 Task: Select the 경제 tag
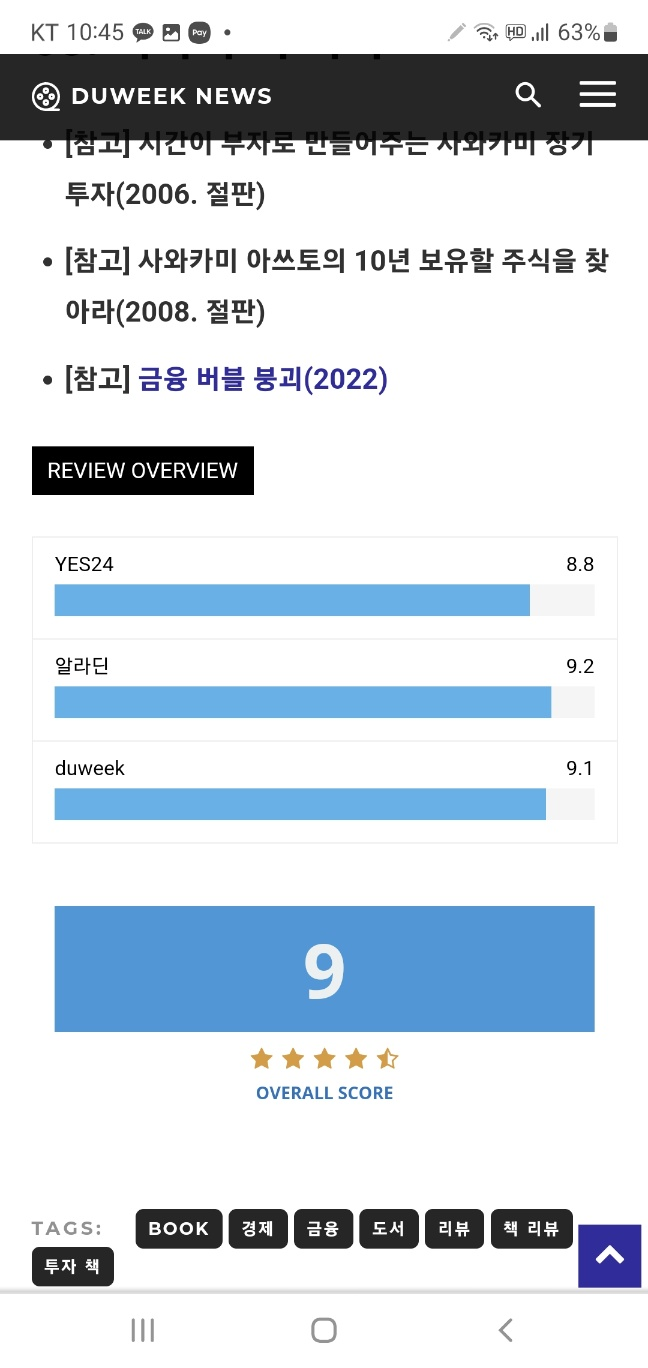(258, 1229)
